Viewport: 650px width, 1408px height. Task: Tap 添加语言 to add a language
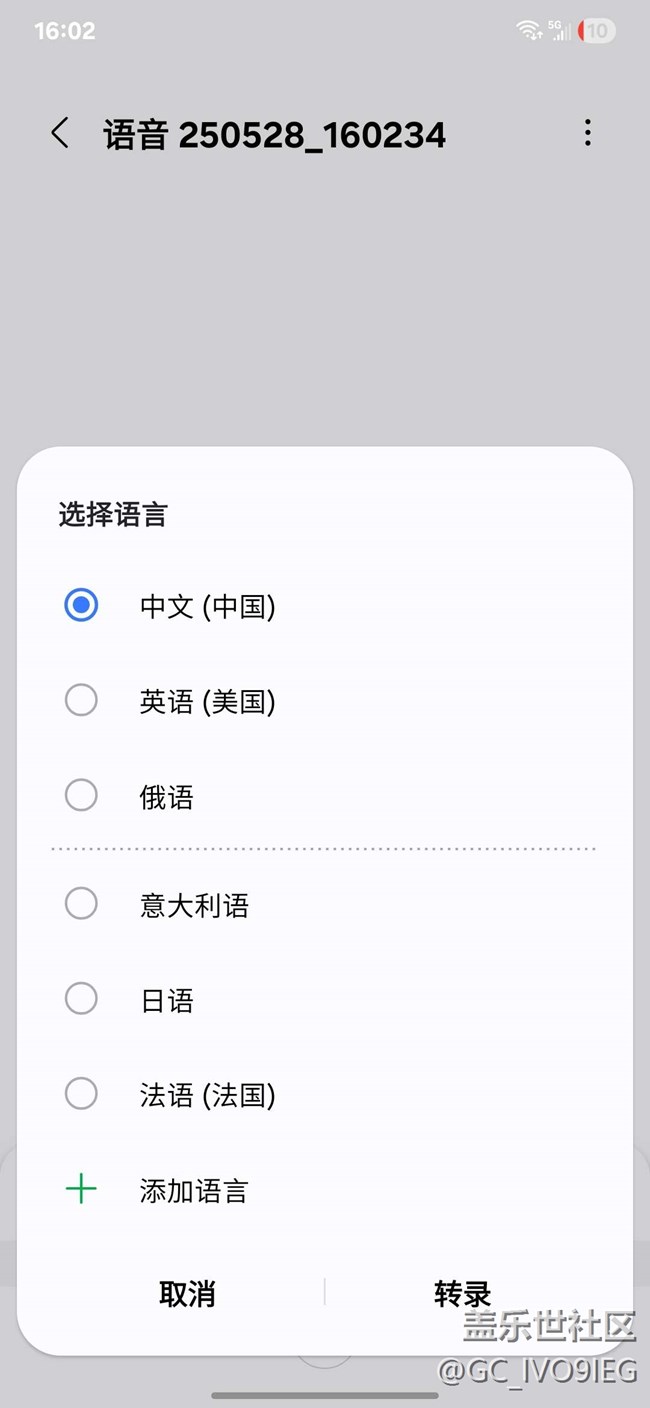pos(192,1190)
